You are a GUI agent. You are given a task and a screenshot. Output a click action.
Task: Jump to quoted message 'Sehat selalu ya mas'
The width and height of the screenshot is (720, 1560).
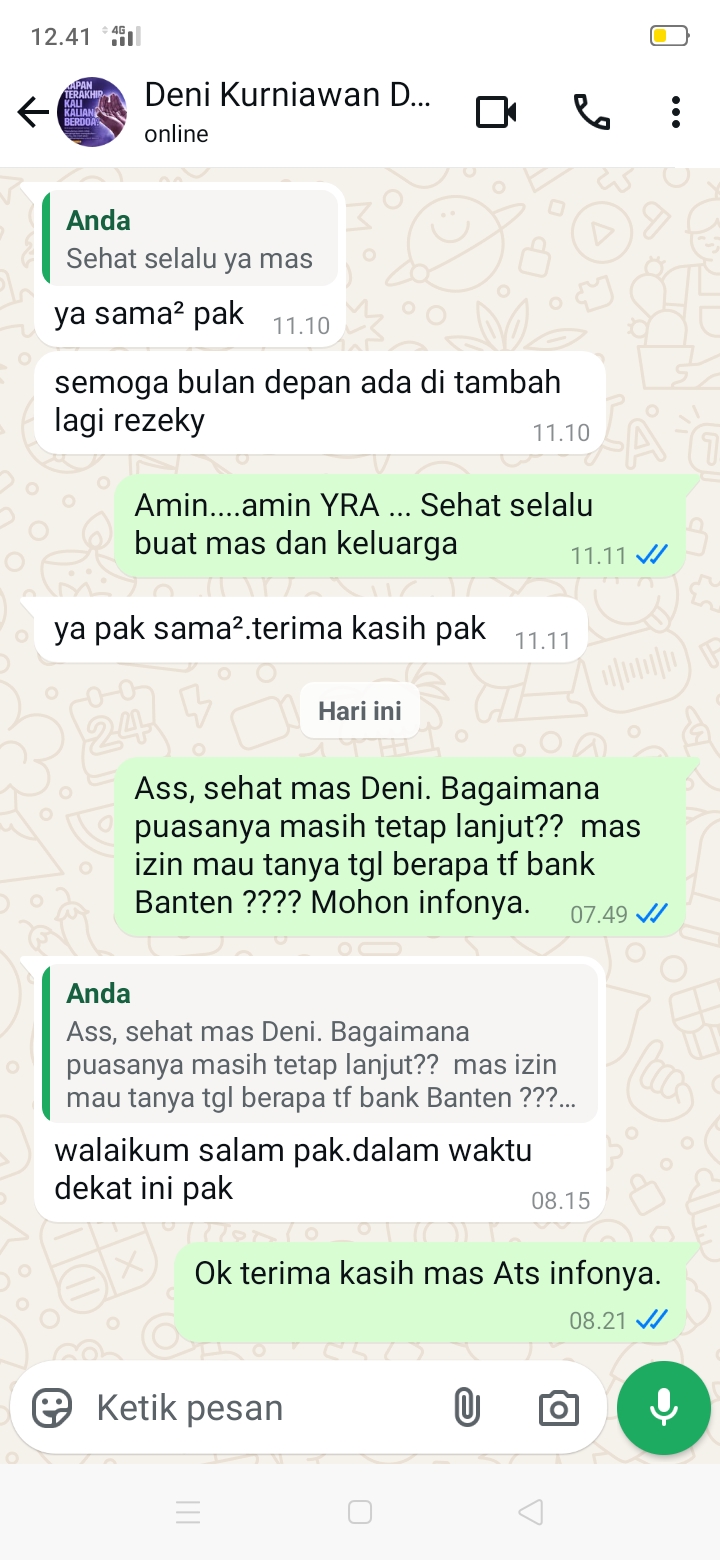[190, 239]
